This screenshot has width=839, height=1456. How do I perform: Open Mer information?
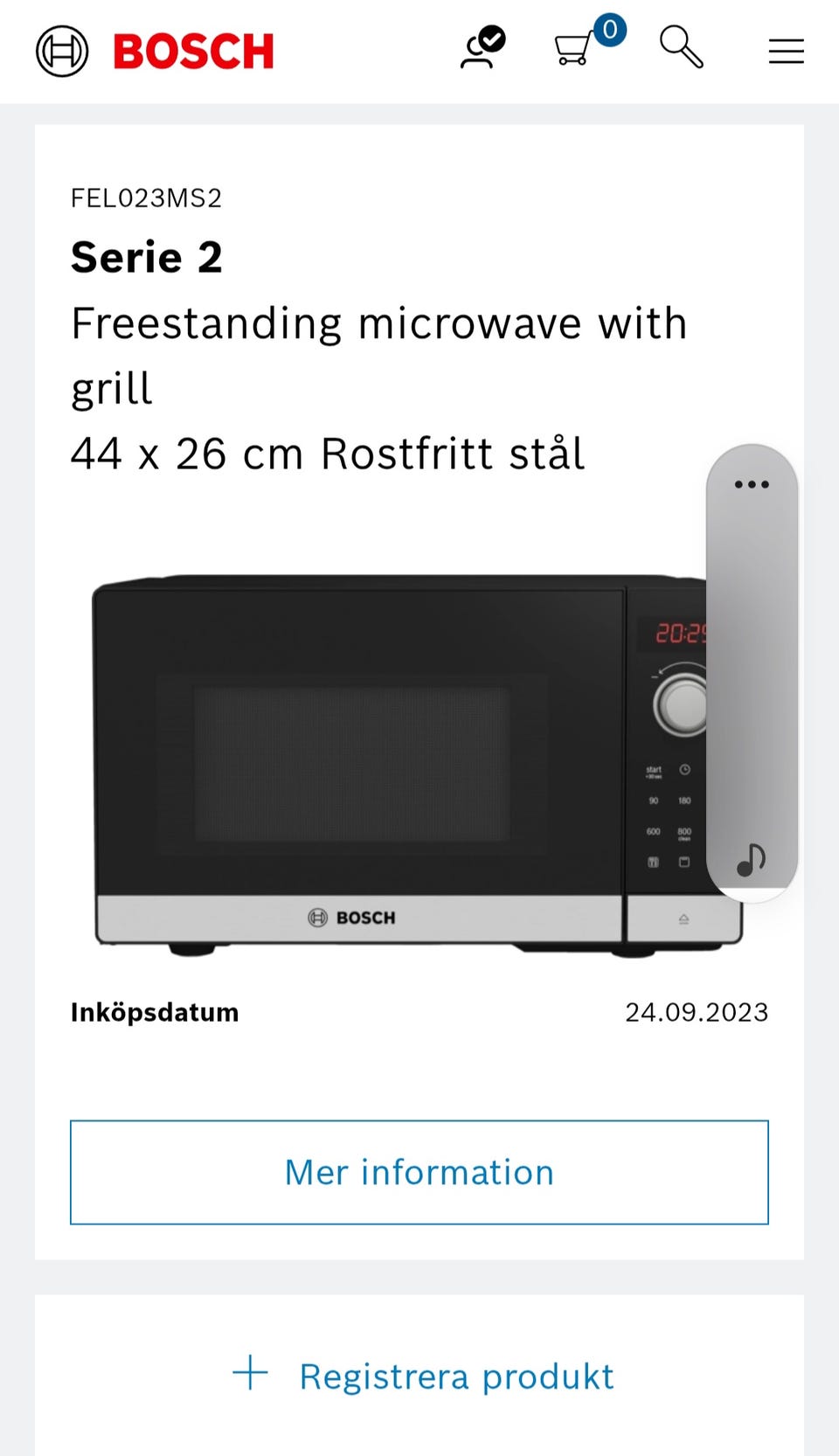tap(418, 1172)
